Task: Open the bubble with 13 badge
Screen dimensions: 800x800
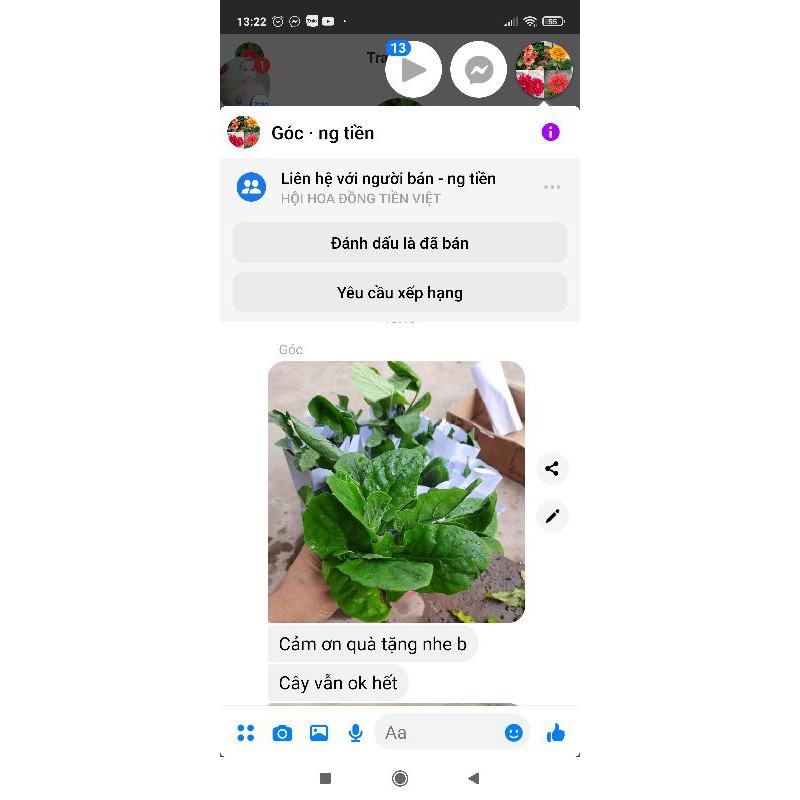Action: click(413, 70)
